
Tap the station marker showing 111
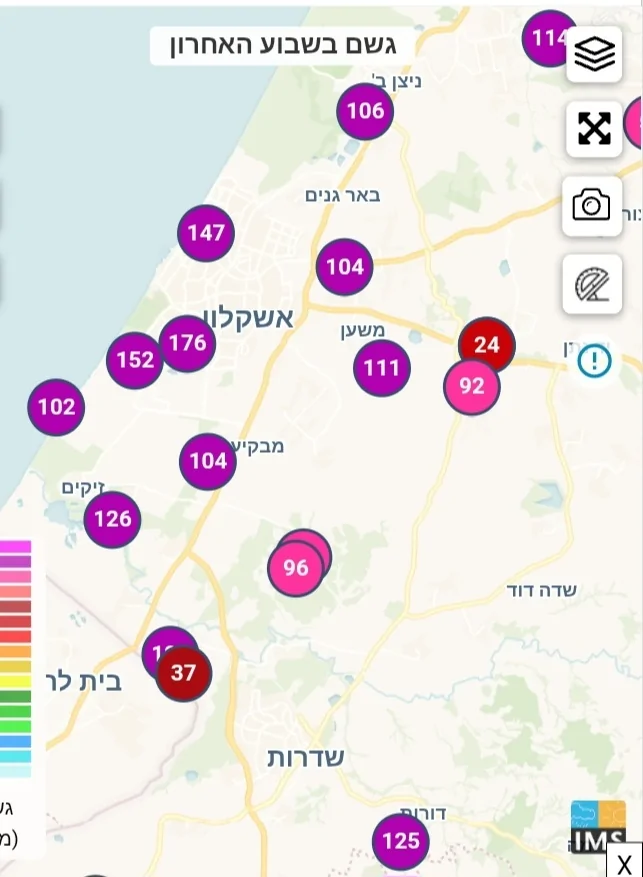tap(381, 368)
